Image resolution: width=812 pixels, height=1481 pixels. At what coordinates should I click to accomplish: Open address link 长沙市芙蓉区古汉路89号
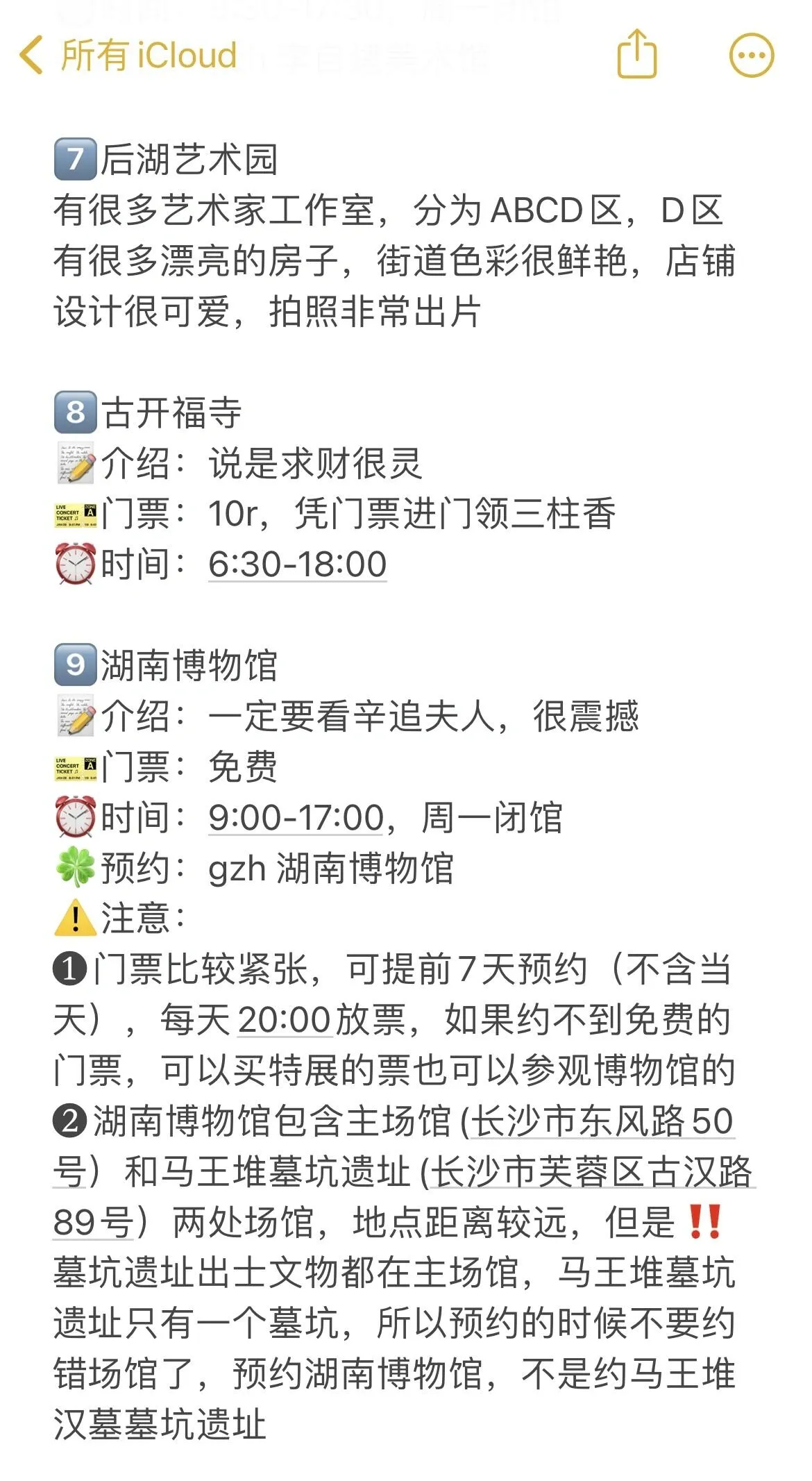click(x=591, y=1173)
